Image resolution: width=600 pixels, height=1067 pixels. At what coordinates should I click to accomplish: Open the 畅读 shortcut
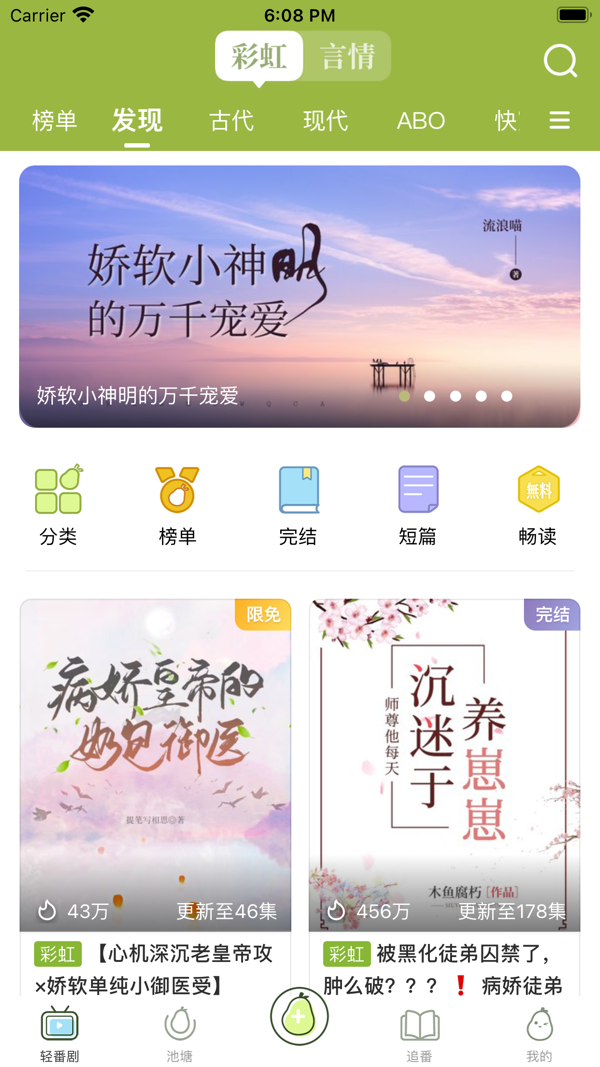(538, 505)
